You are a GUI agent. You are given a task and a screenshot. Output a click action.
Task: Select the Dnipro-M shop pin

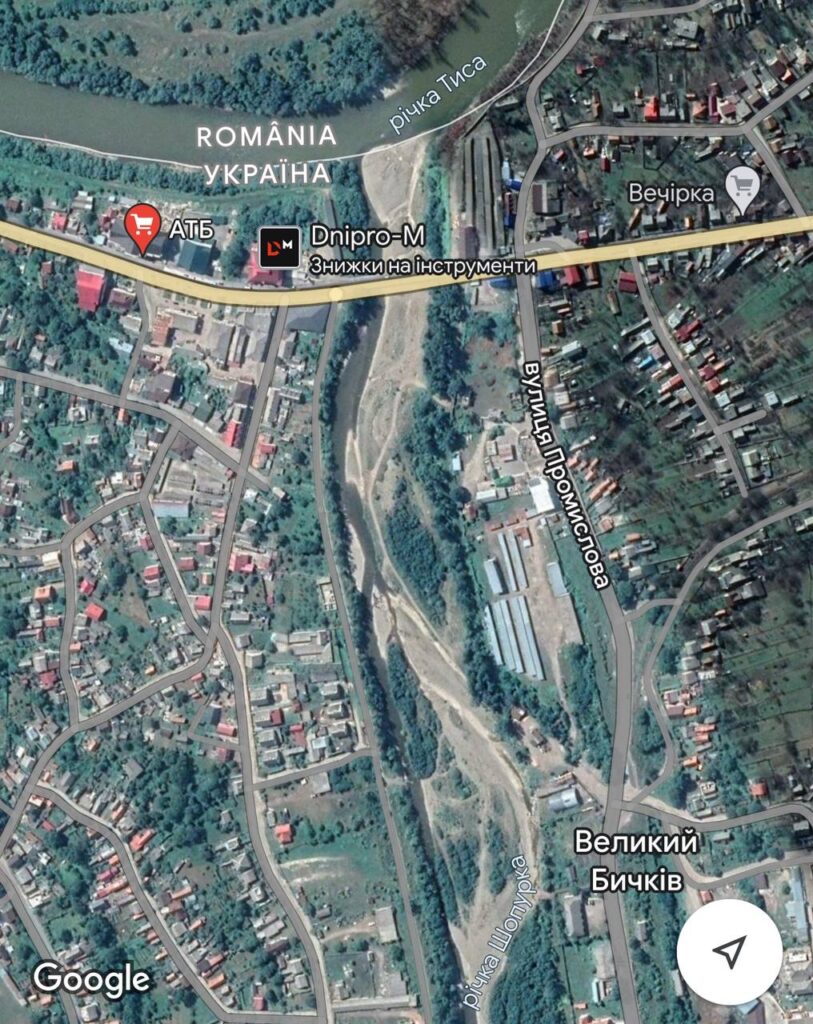point(279,247)
